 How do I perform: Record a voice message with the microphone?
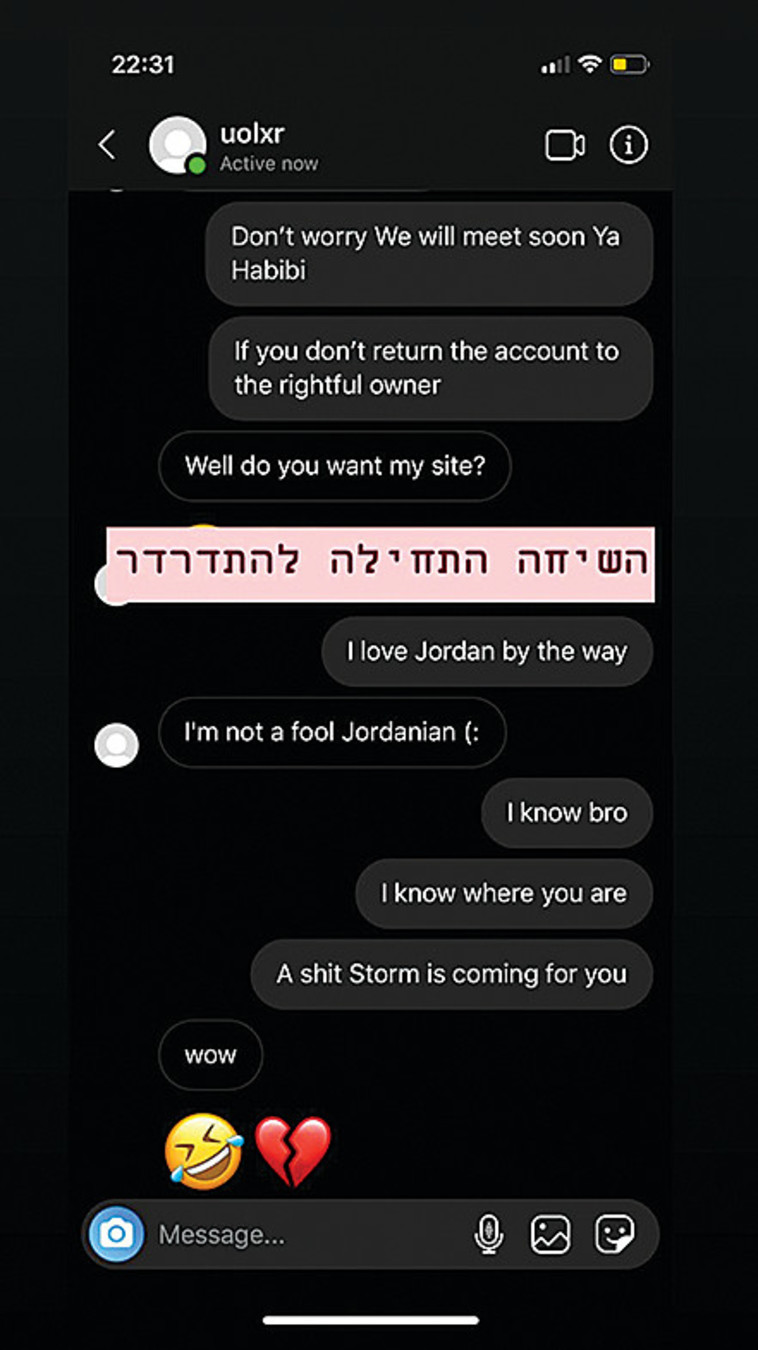tap(489, 1234)
